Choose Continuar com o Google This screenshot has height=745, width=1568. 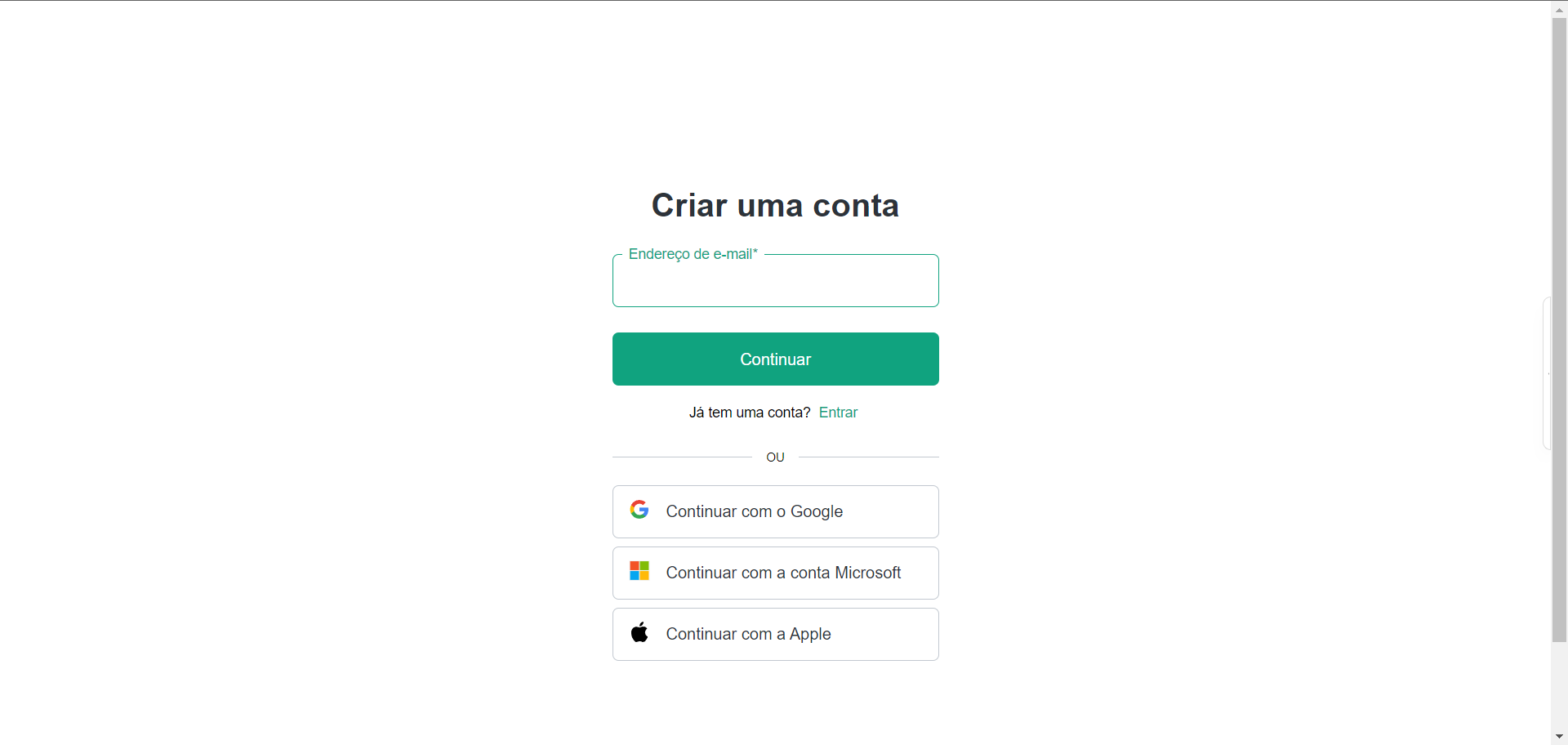coord(775,511)
